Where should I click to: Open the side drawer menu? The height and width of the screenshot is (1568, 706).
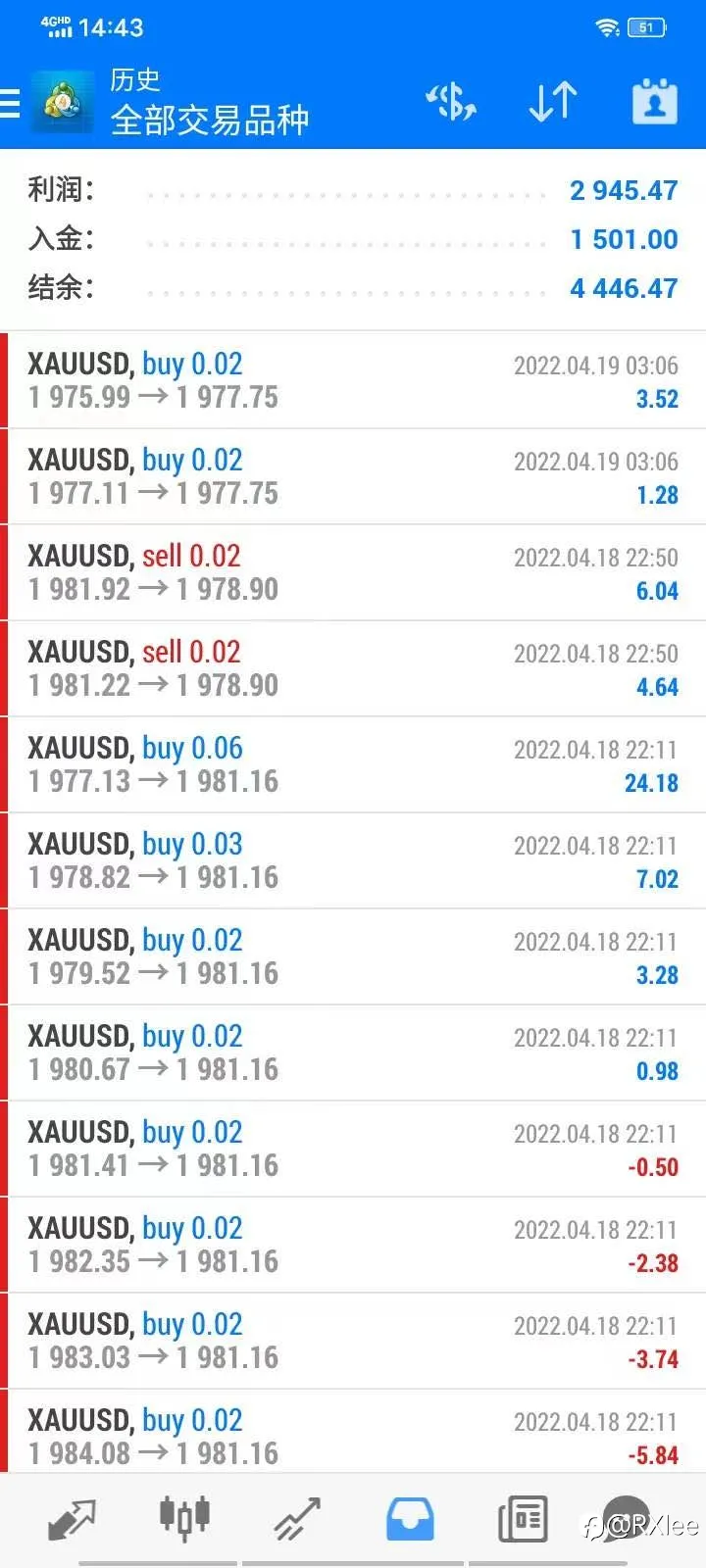tap(10, 102)
